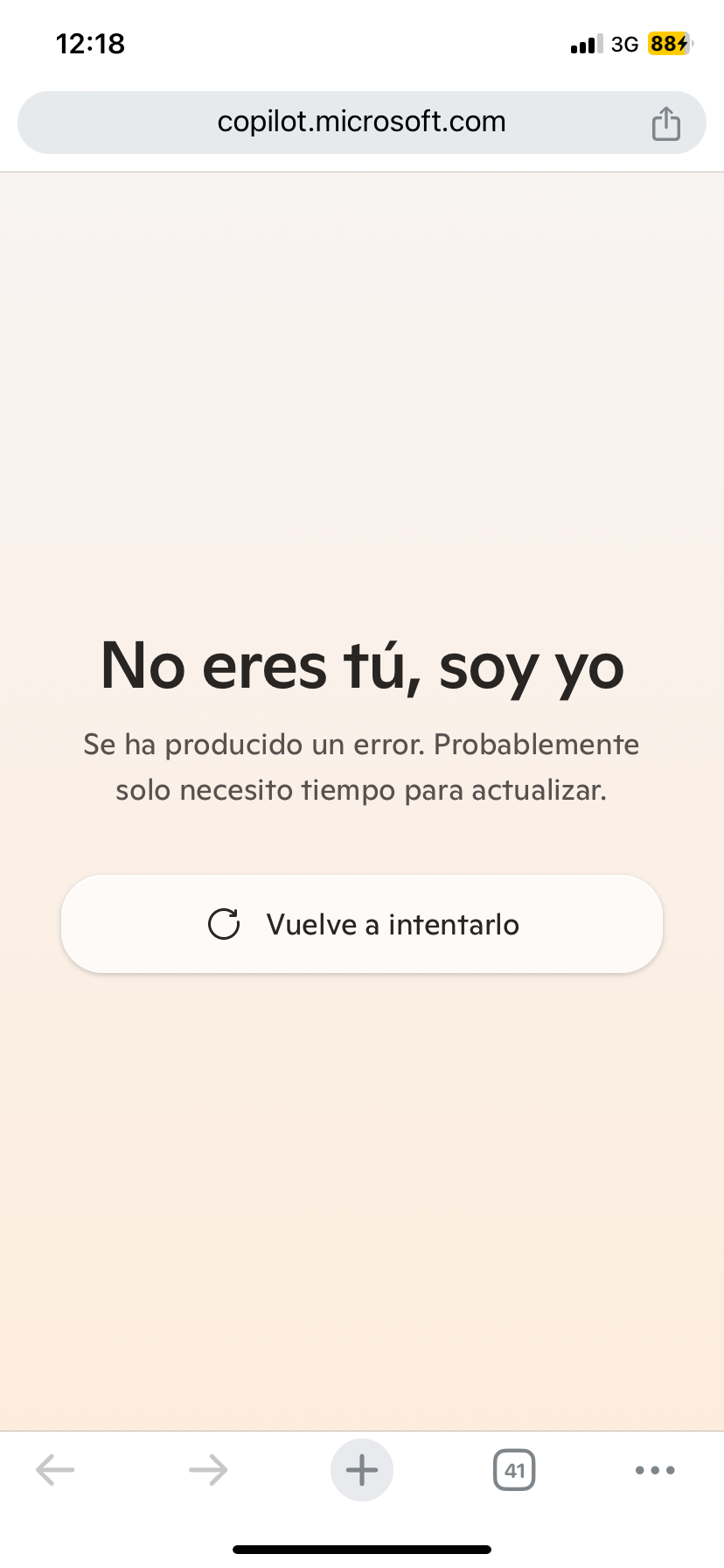
Task: Open the tab switcher showing 41 tabs
Action: coord(514,1470)
